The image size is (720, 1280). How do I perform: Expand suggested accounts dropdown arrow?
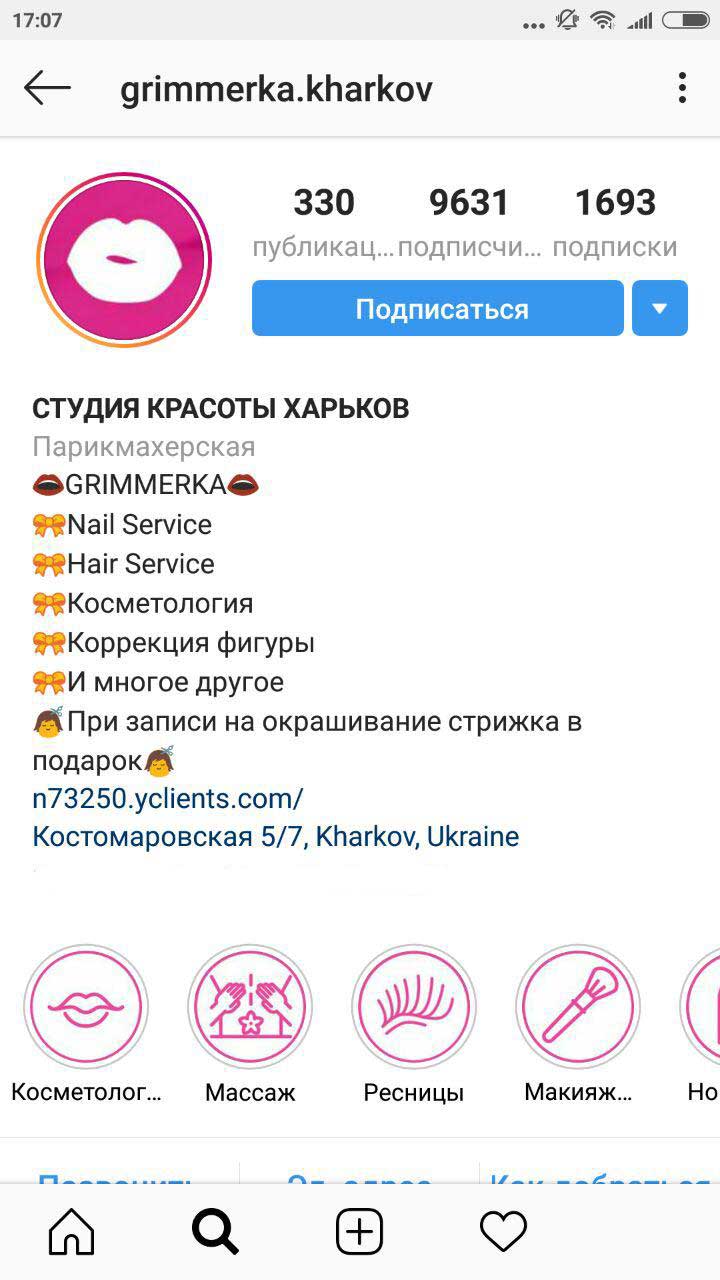[660, 308]
